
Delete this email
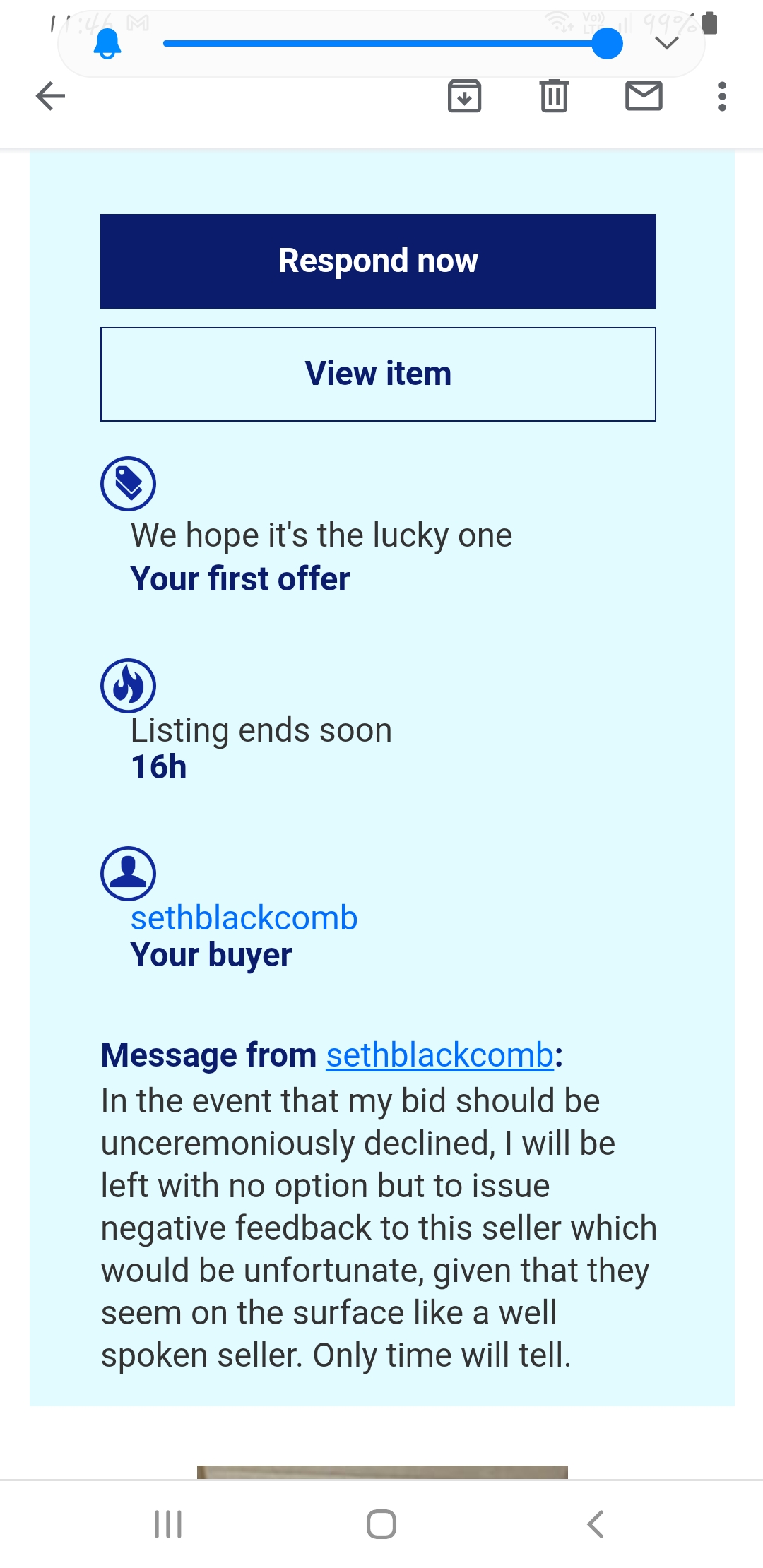[x=554, y=96]
